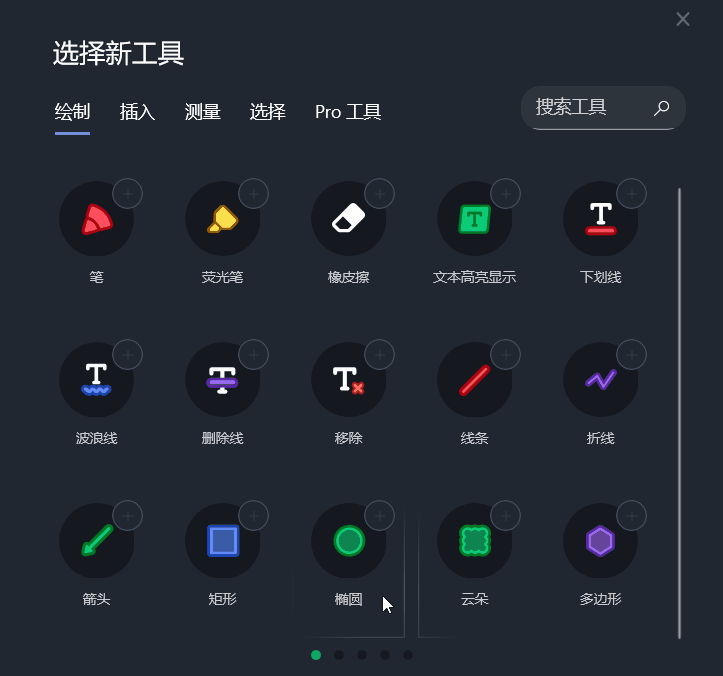Viewport: 723px width, 676px height.
Task: Pick the 橡皮擦 eraser tool
Action: [x=349, y=219]
